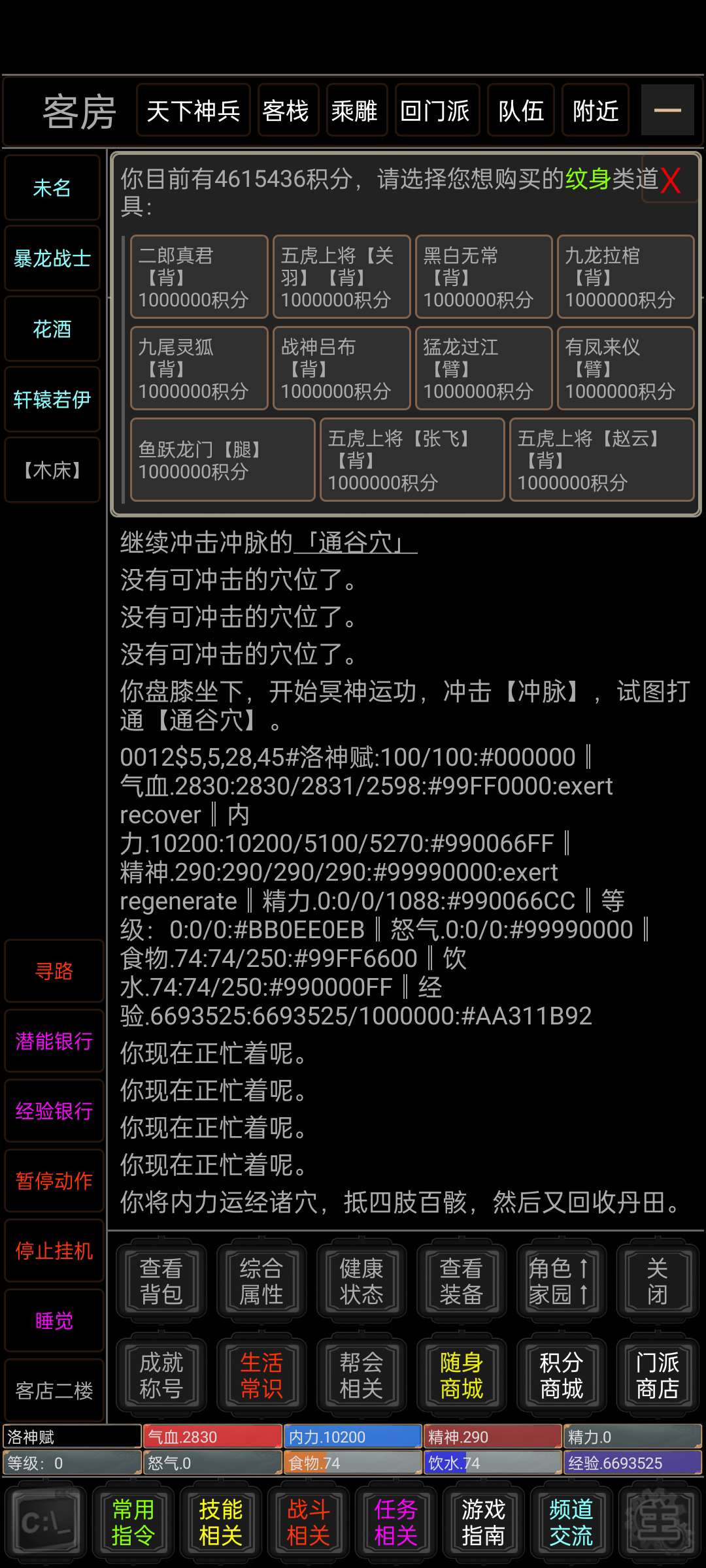Image resolution: width=706 pixels, height=1568 pixels.
Task: Open the 积分商城 points shop
Action: (x=561, y=1375)
